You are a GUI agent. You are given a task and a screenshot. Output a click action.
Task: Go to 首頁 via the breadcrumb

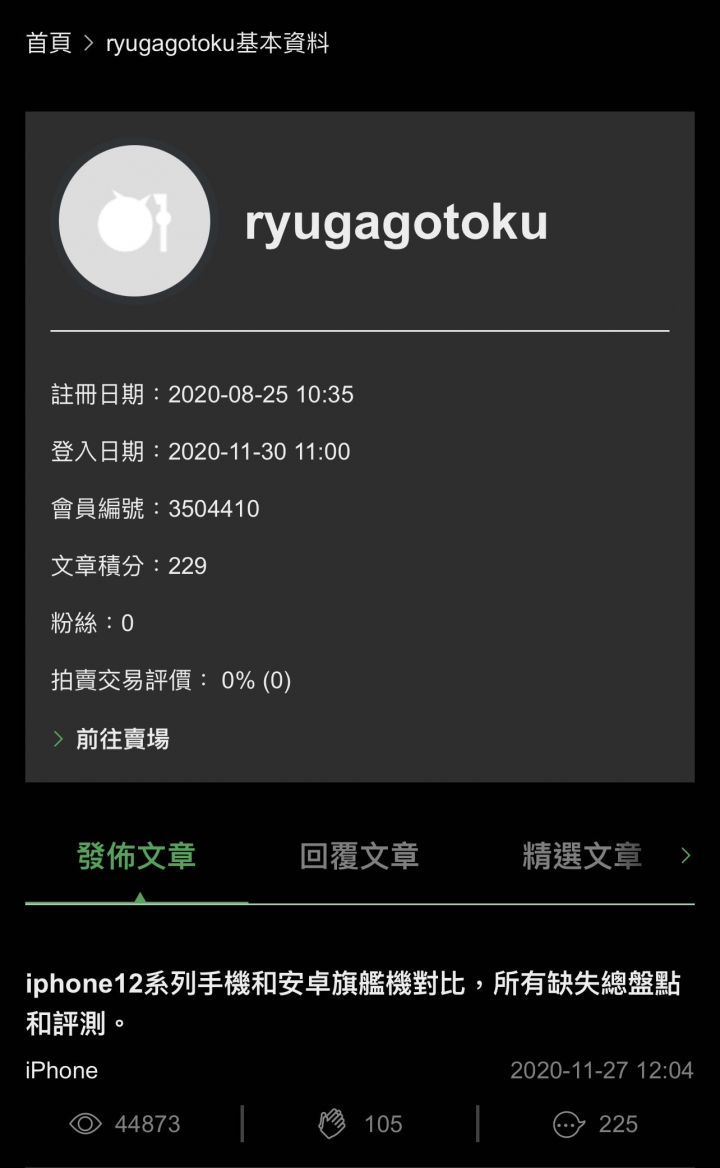[x=48, y=43]
